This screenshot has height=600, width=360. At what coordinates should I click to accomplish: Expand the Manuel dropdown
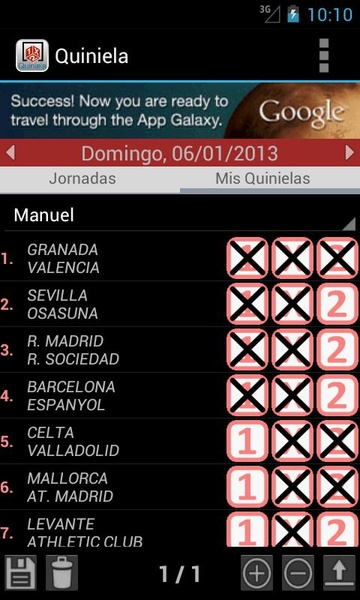click(180, 215)
